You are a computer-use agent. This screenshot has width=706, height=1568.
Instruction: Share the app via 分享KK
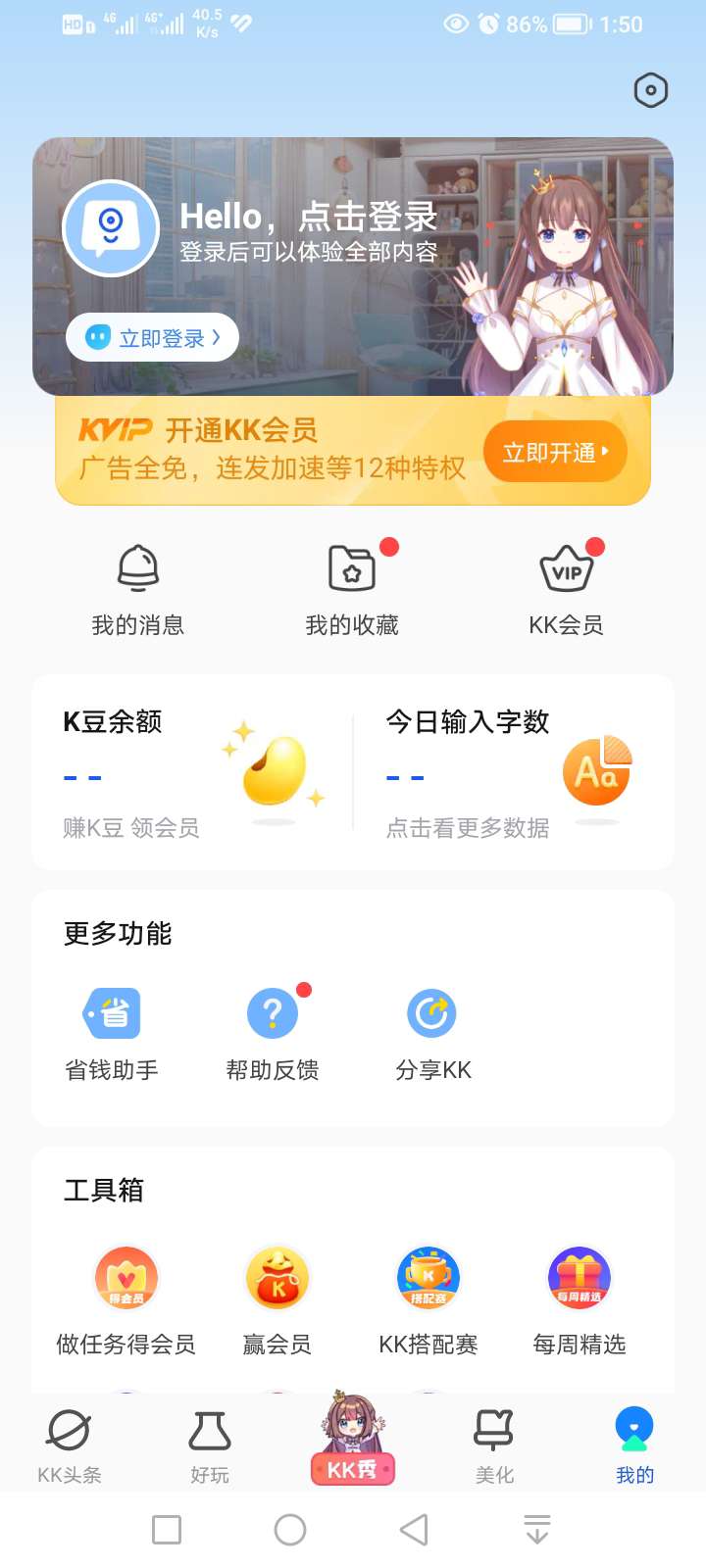pos(432,1035)
